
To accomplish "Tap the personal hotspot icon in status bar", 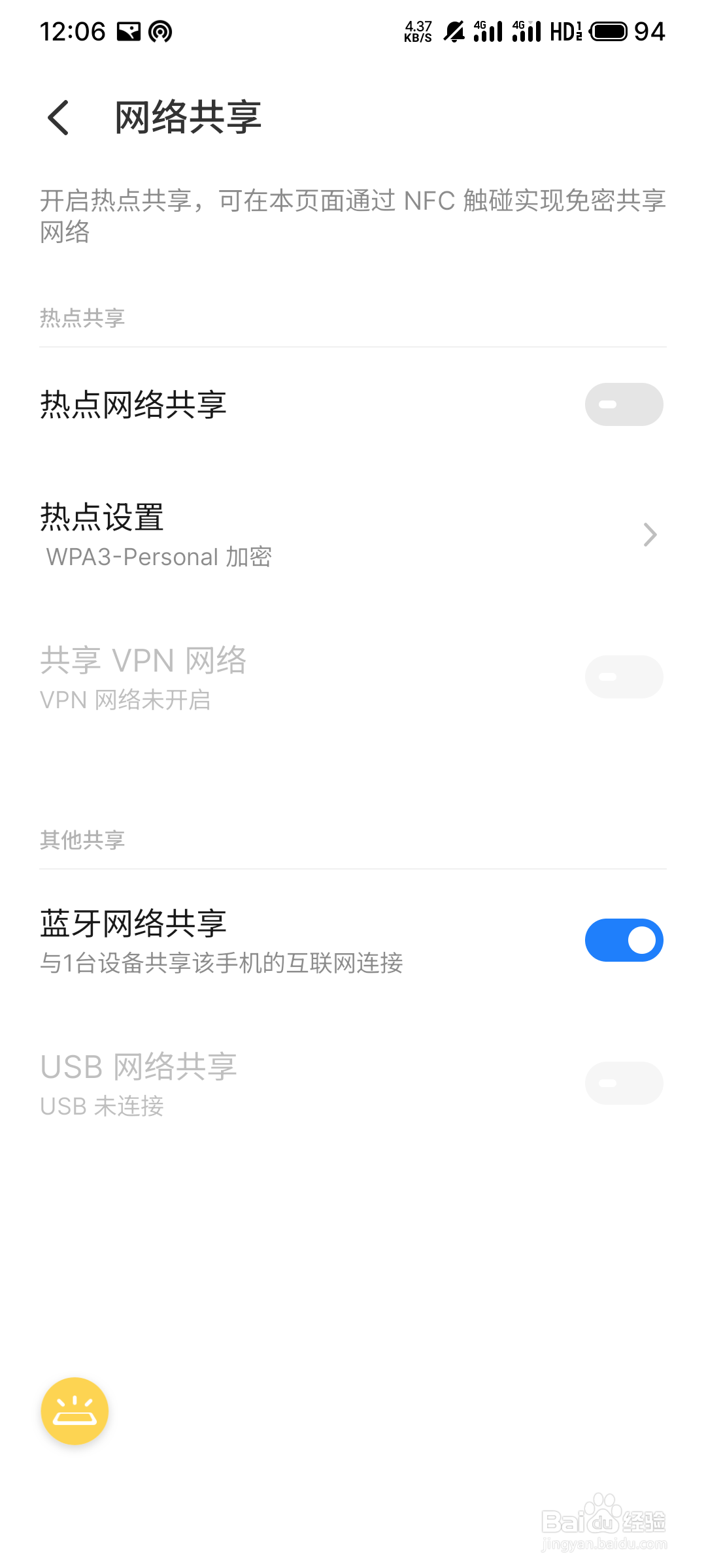I will pyautogui.click(x=160, y=31).
